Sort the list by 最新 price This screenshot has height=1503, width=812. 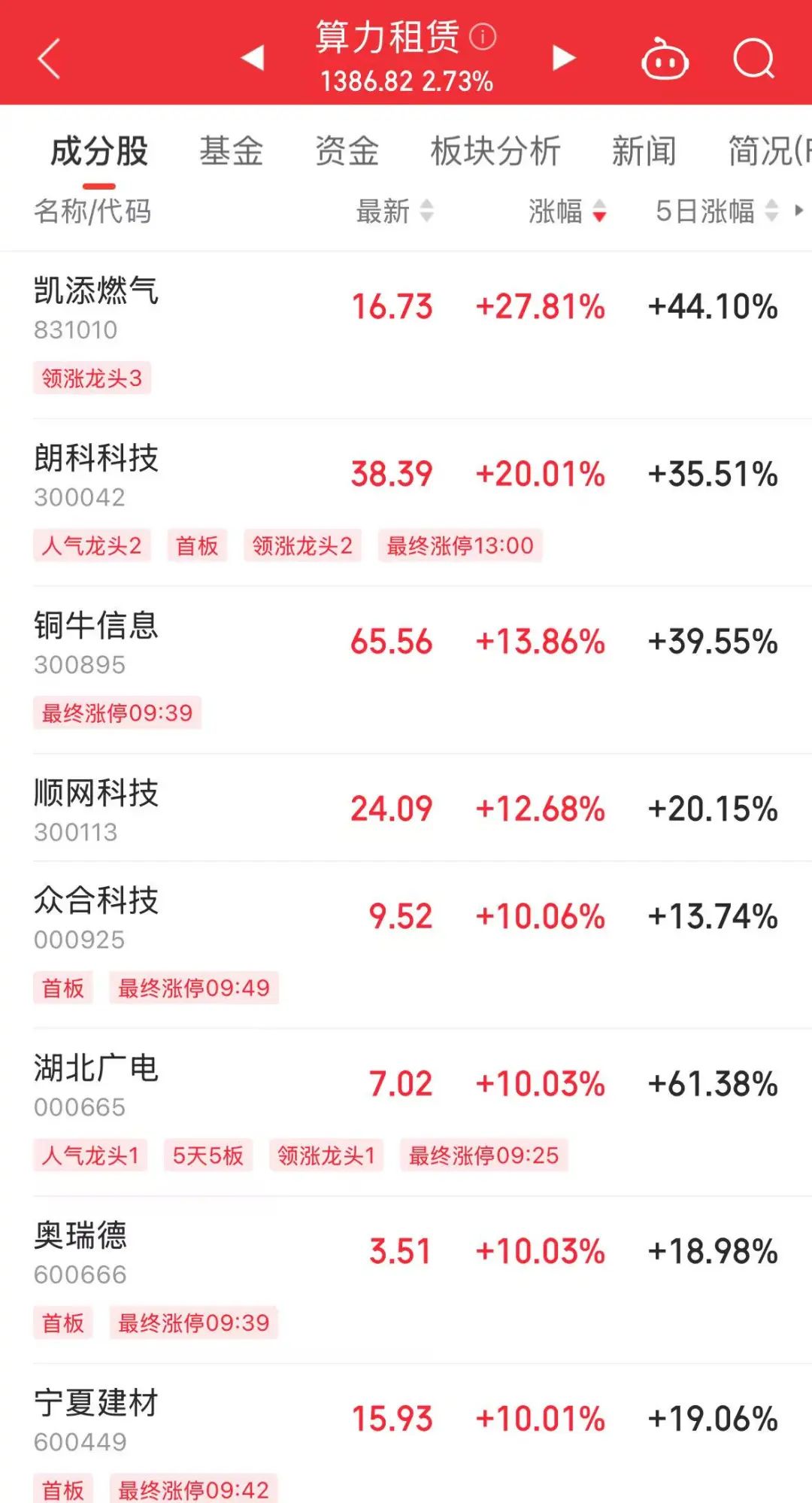395,211
